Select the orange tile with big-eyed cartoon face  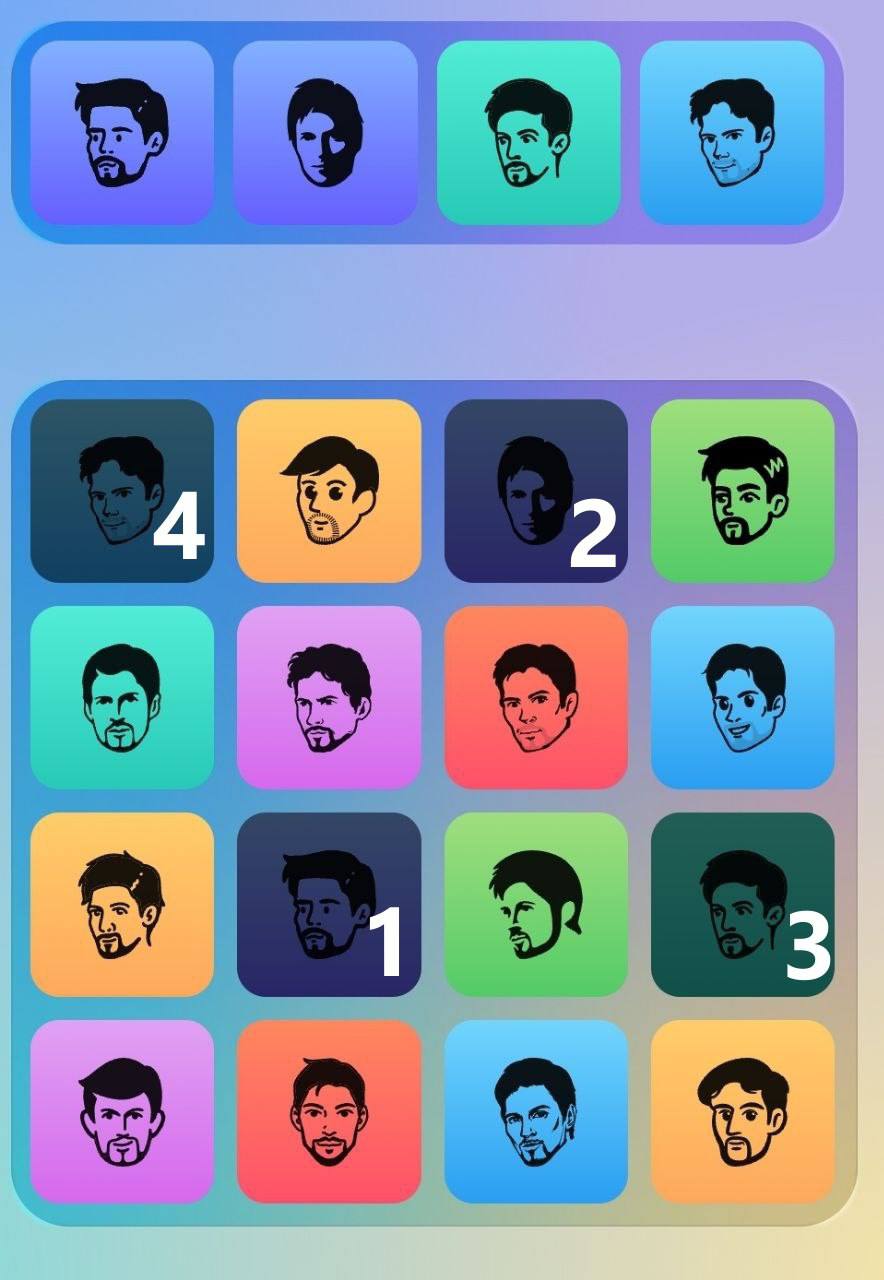tap(328, 490)
